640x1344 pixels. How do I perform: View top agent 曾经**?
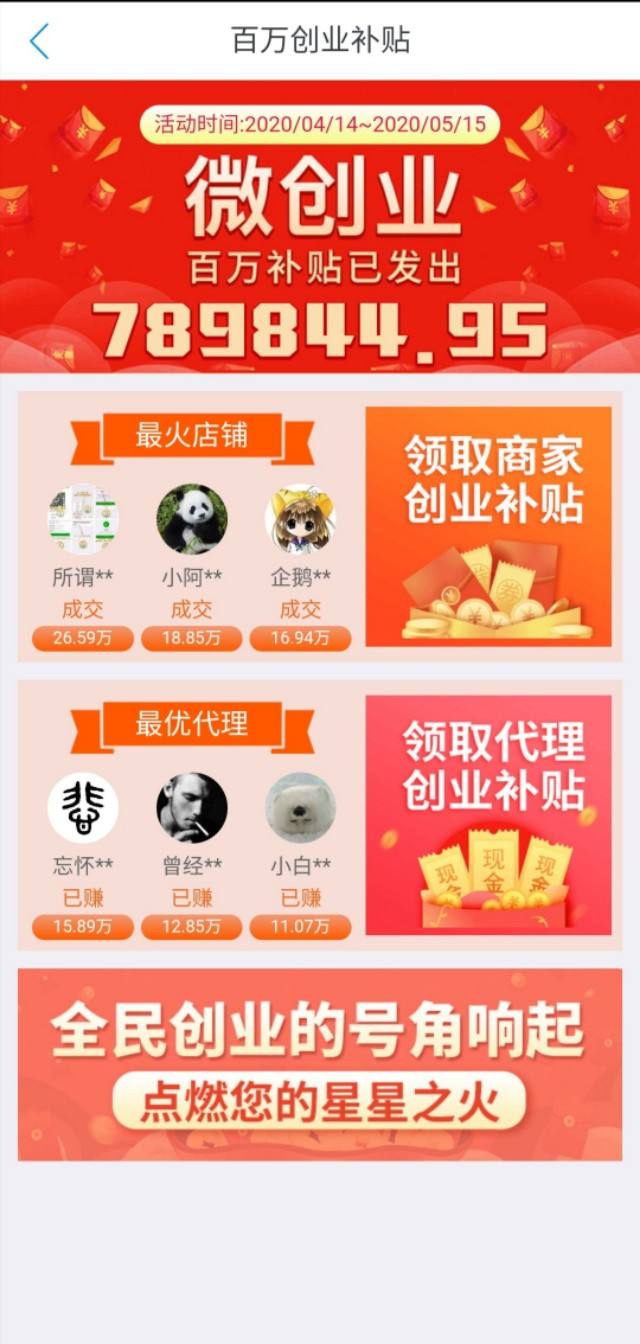pyautogui.click(x=191, y=808)
